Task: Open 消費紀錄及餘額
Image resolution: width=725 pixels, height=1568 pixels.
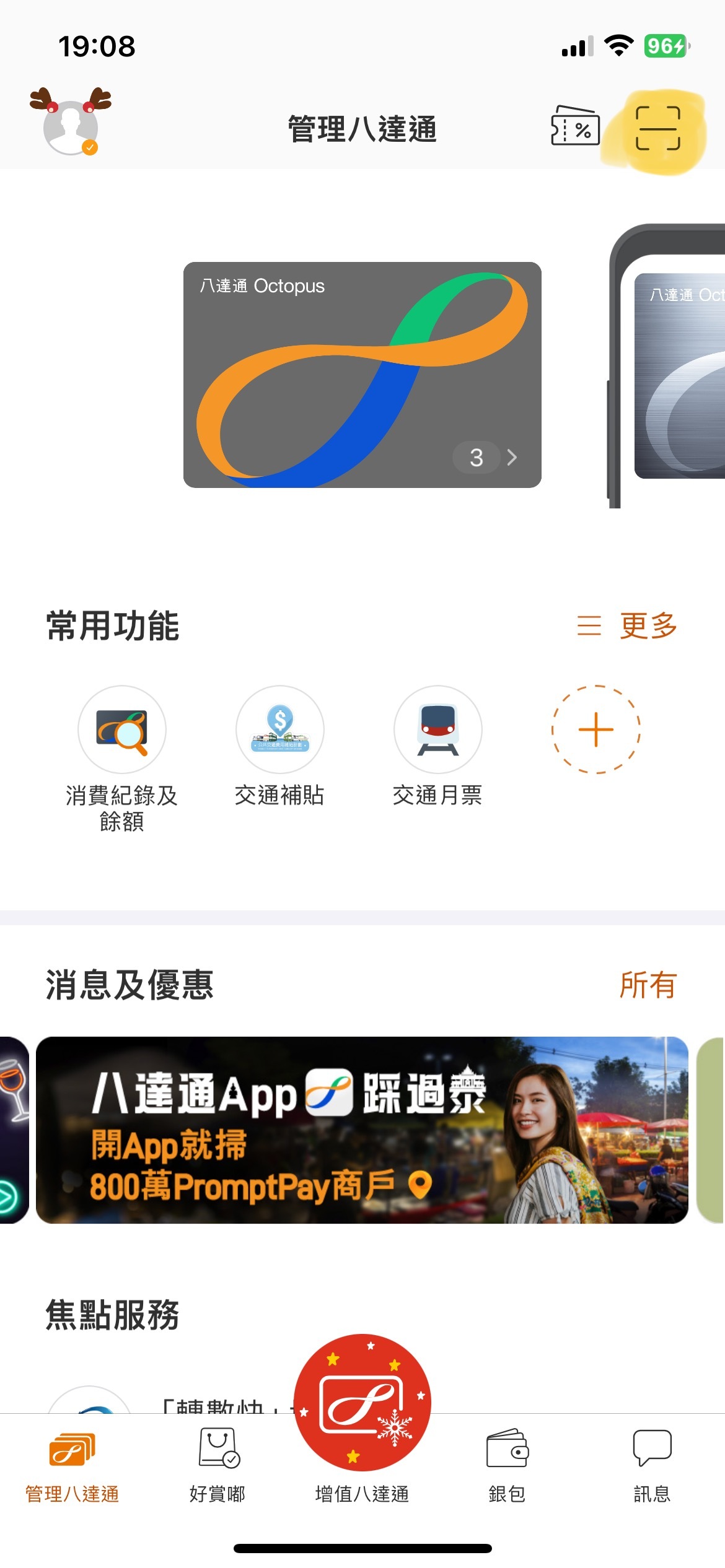Action: tap(121, 759)
